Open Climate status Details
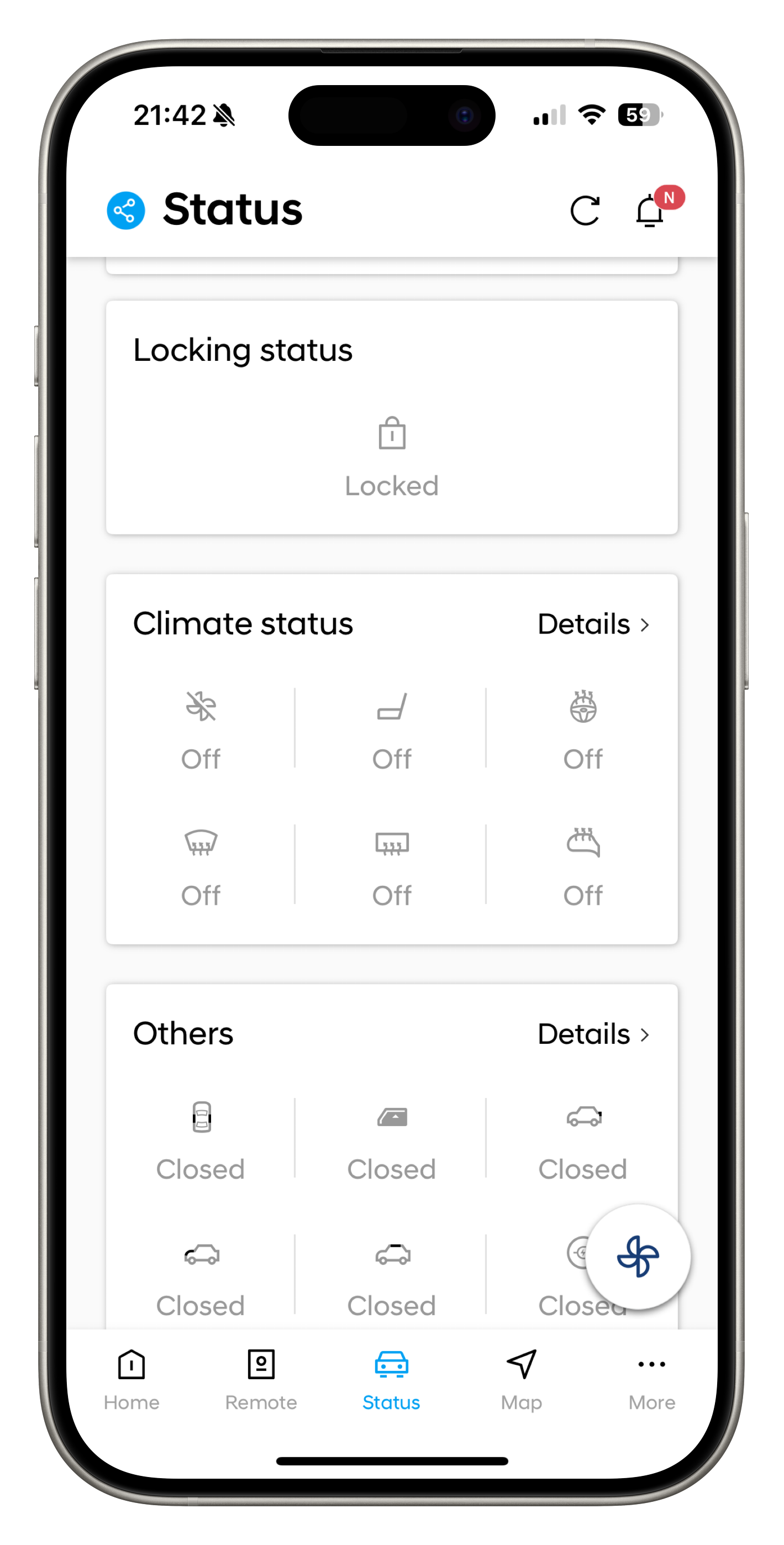The height and width of the screenshot is (1545, 784). pos(593,624)
